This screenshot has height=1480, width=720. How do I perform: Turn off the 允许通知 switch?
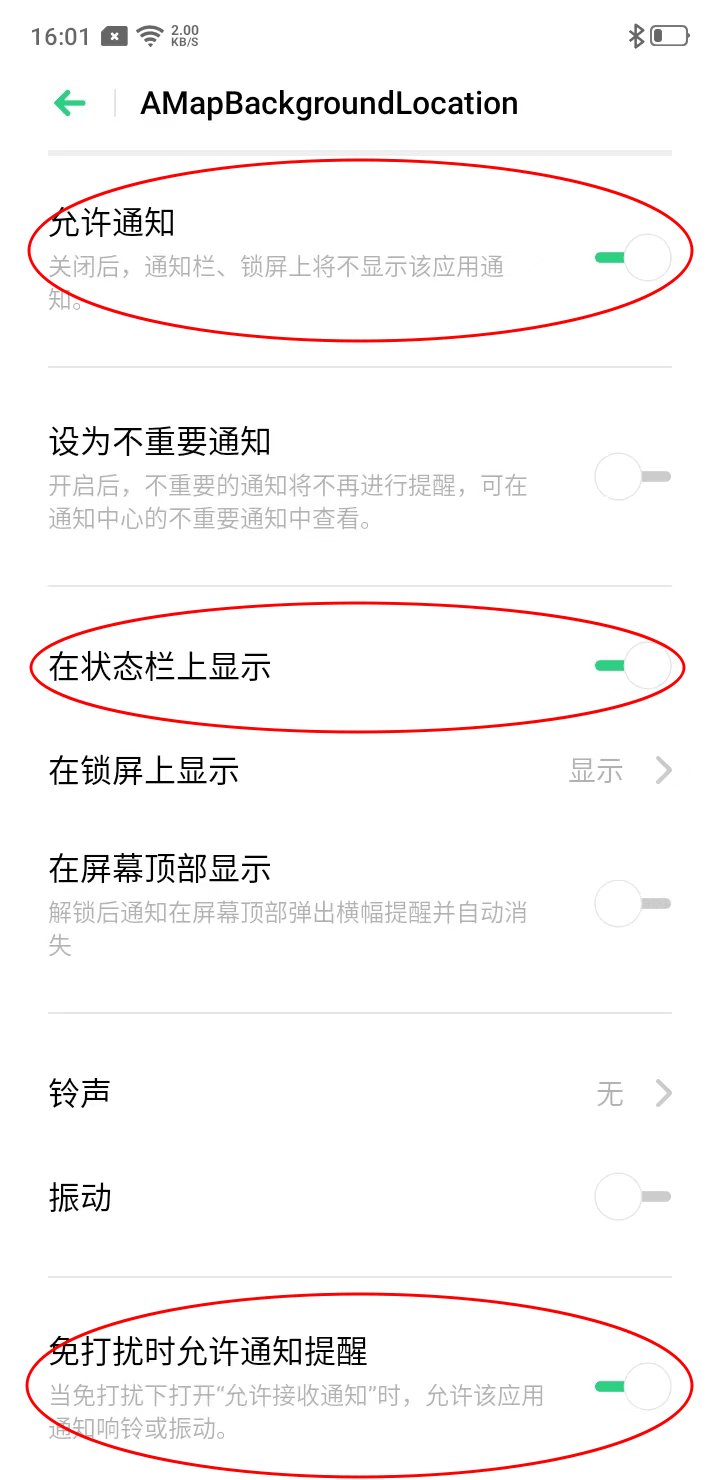coord(633,257)
